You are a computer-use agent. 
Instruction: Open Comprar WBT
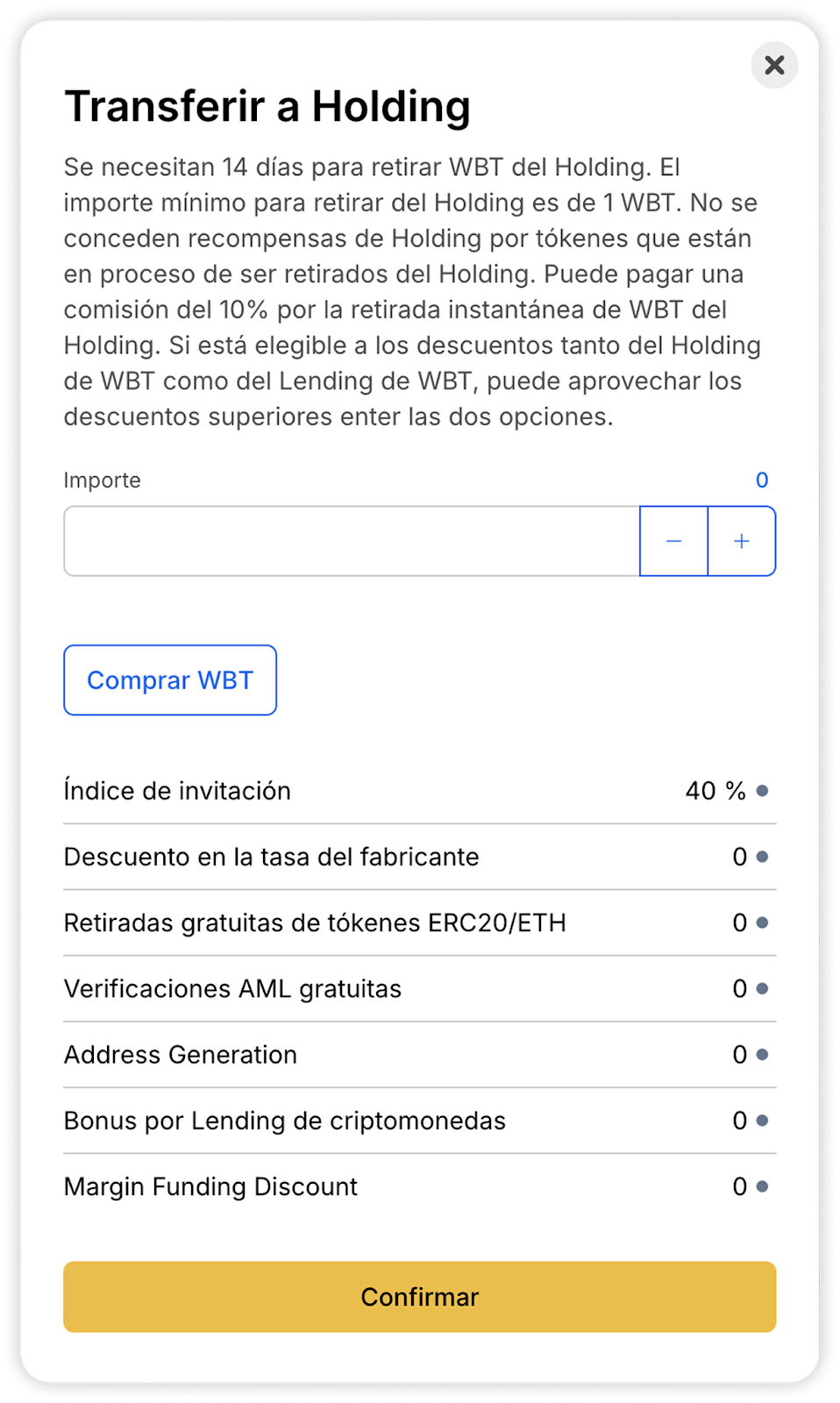170,680
